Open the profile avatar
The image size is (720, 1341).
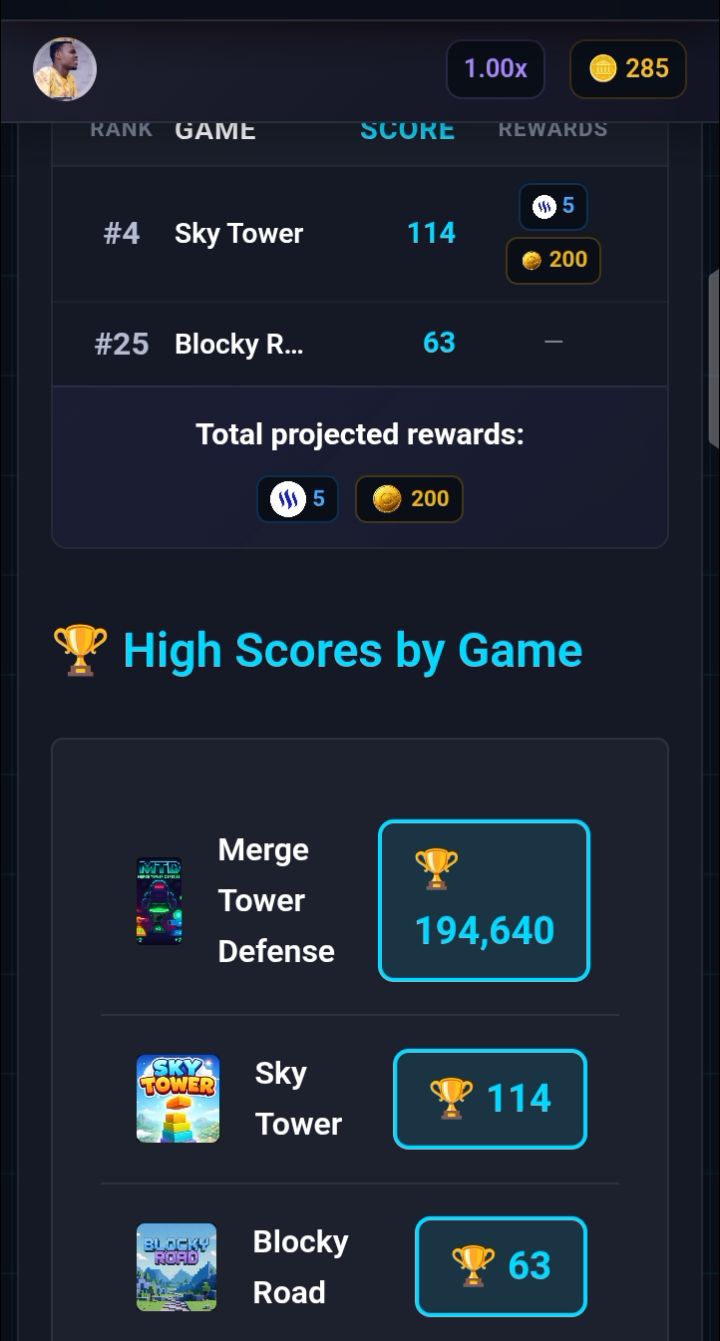(x=65, y=69)
